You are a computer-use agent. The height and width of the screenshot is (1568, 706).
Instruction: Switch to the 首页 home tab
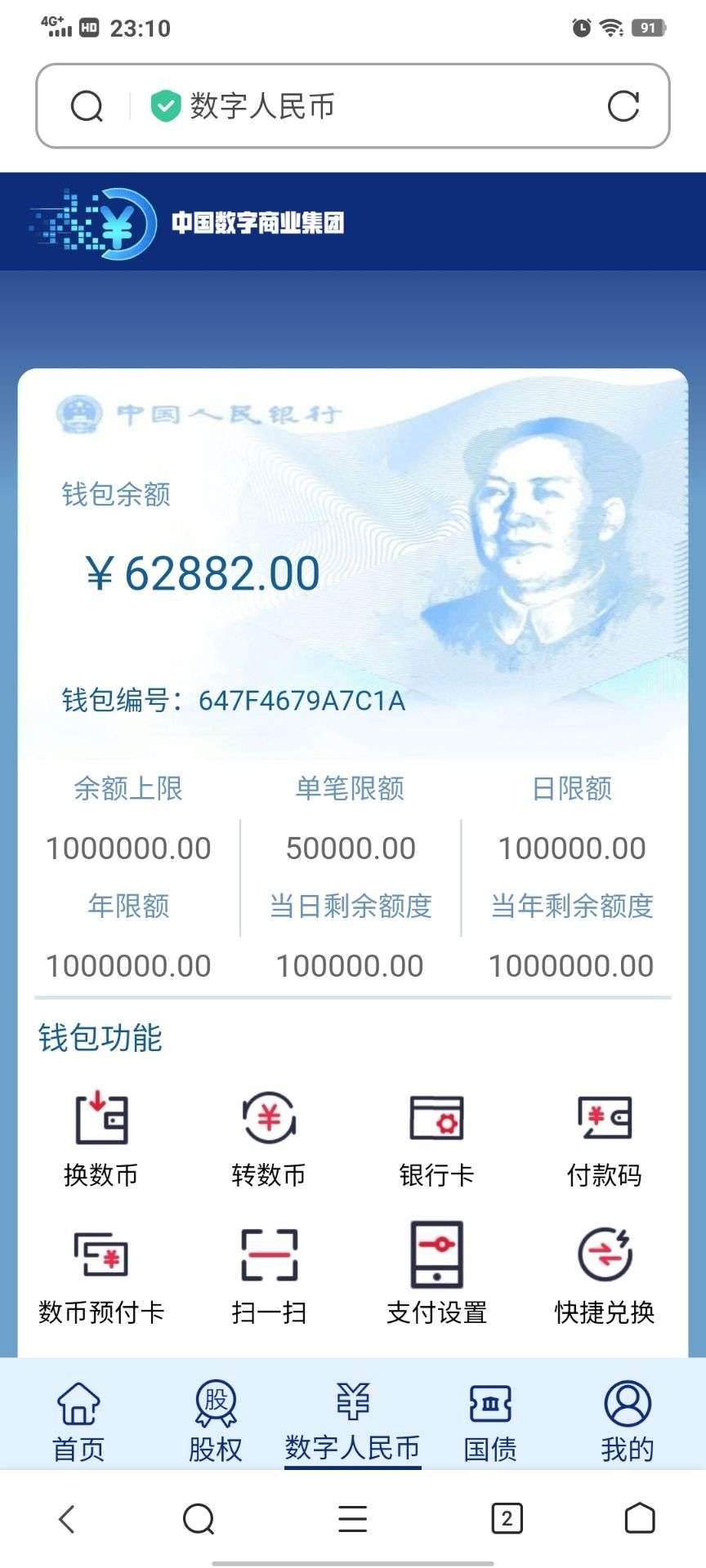point(78,1422)
